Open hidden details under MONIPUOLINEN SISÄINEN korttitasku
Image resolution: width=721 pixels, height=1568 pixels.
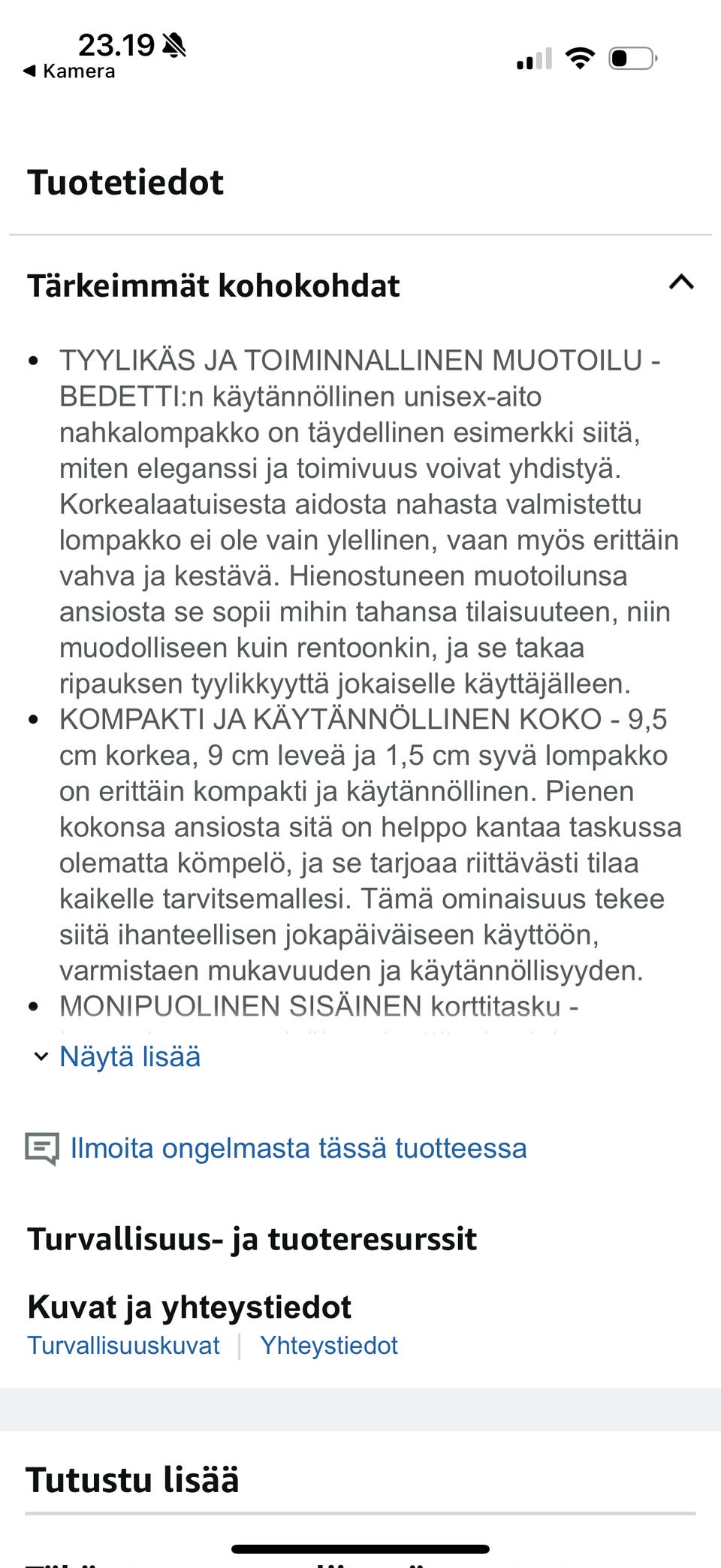click(129, 1057)
